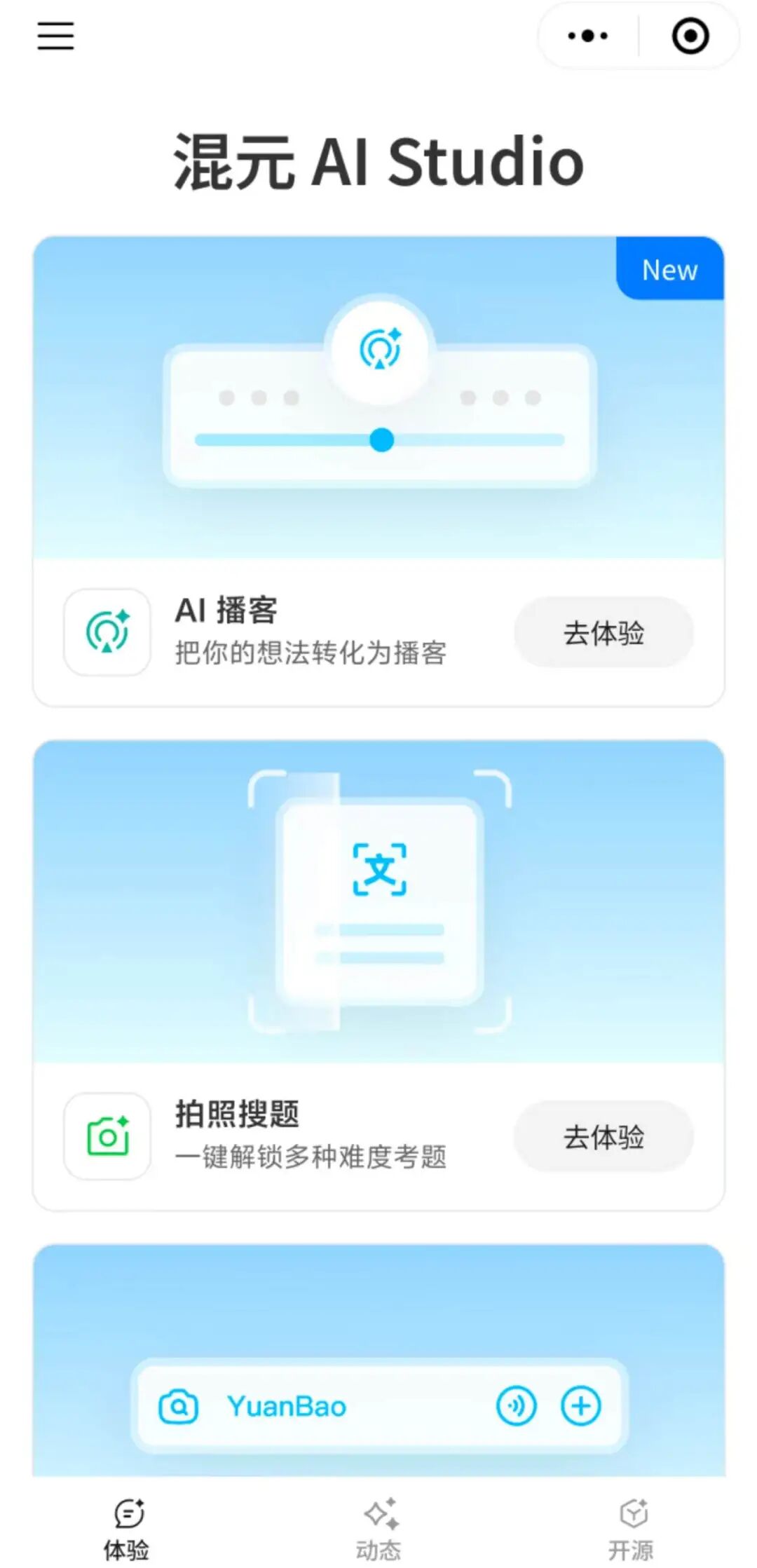Click the blue slider handle in the podcast card
757x1568 pixels.
[x=381, y=440]
